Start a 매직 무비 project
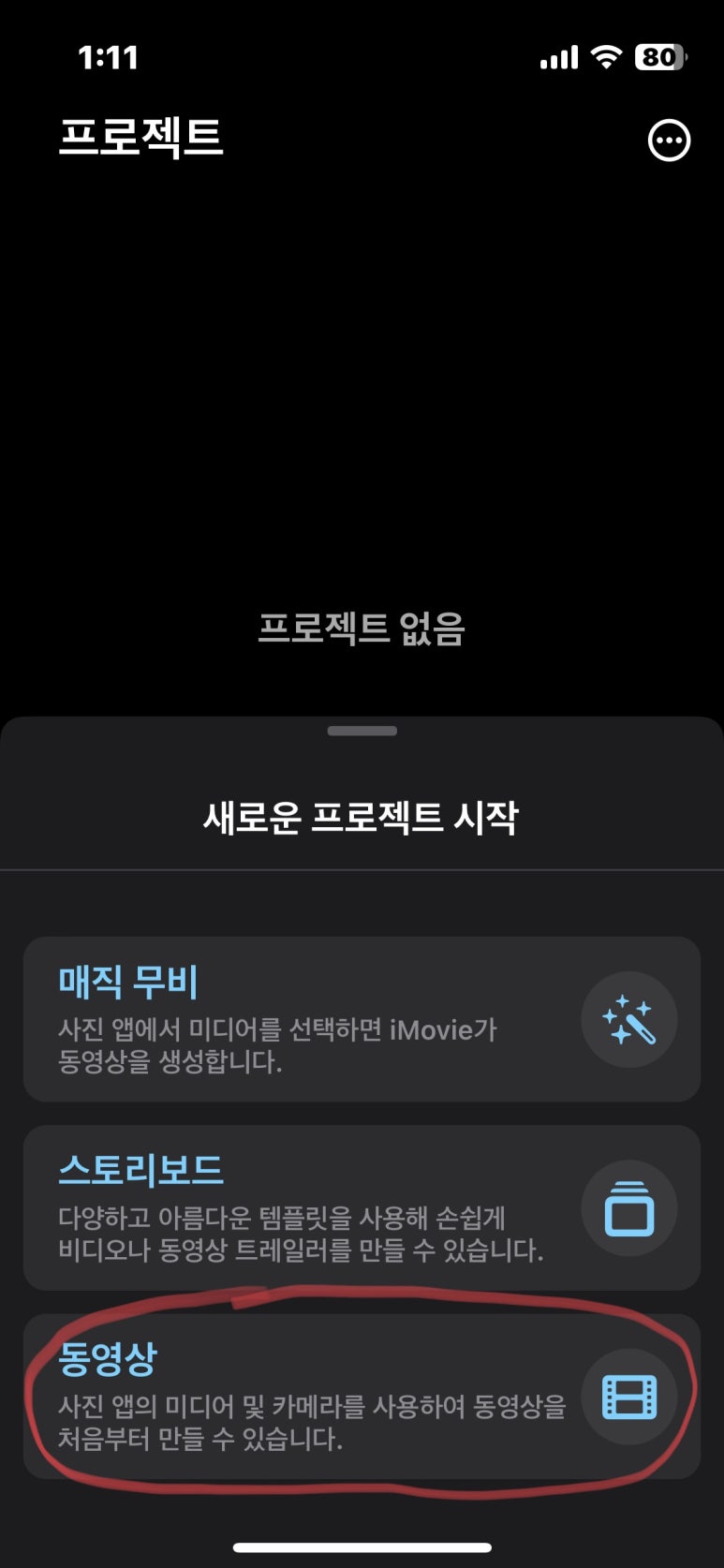Screen dimensions: 724x1568 [x=362, y=1019]
